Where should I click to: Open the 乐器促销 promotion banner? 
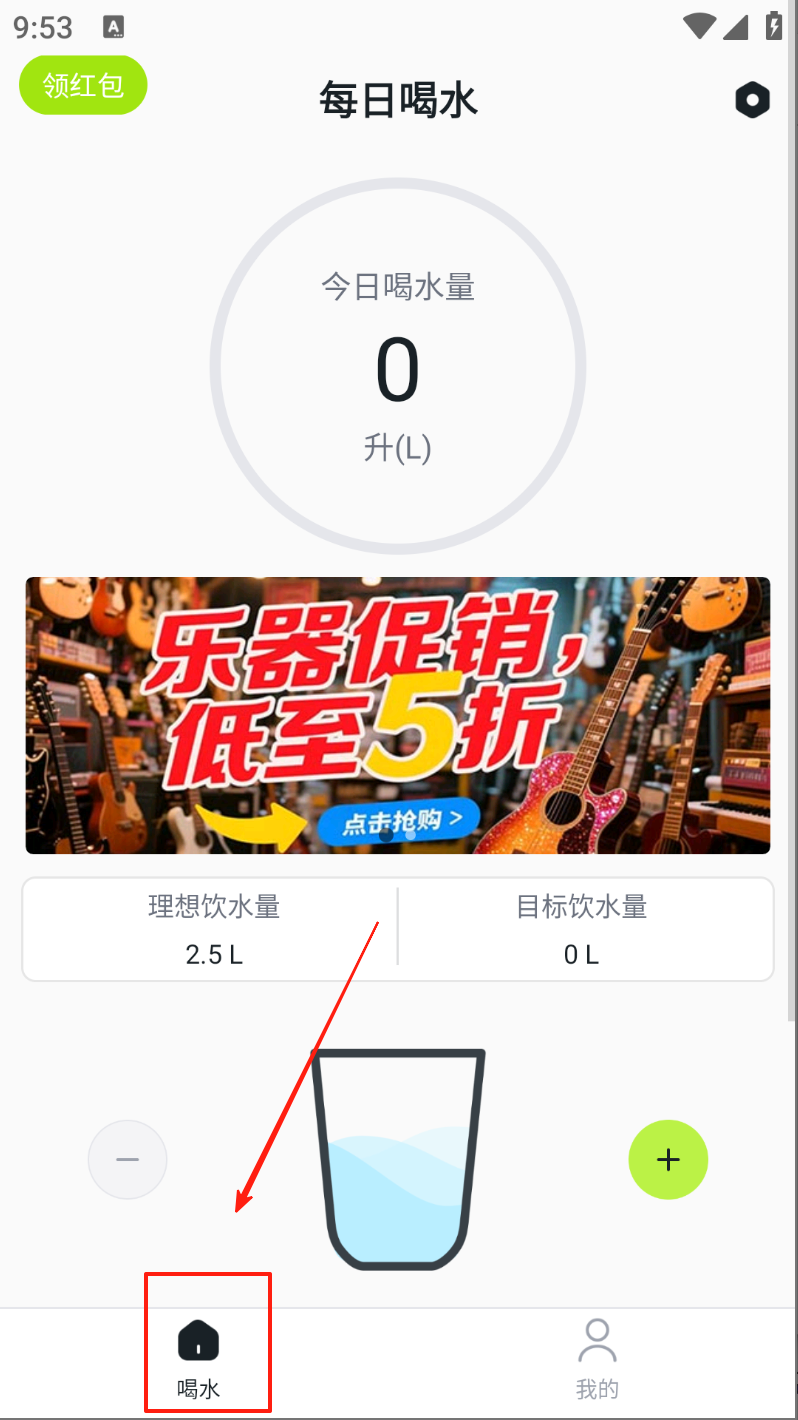398,715
